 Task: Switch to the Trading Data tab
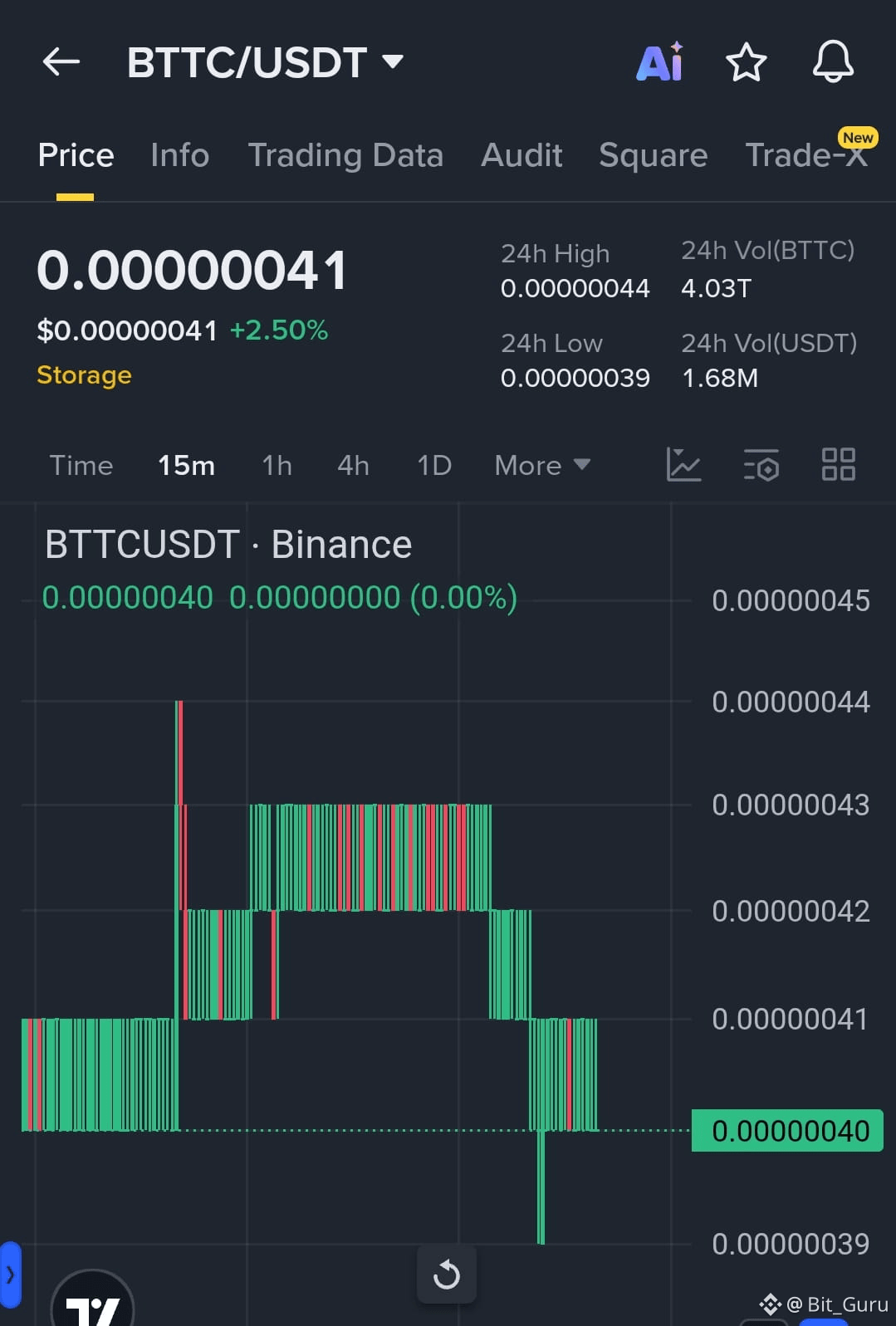[345, 155]
